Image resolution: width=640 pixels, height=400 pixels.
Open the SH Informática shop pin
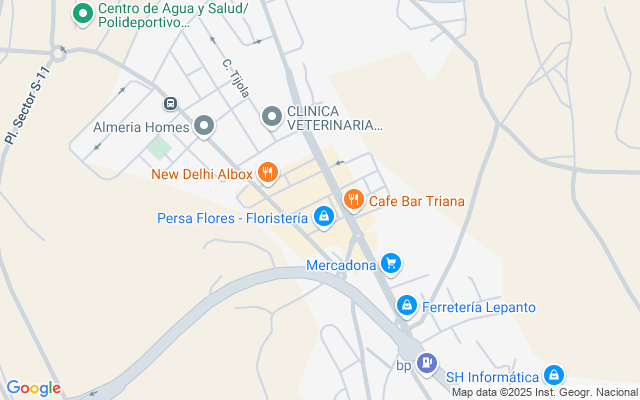tap(554, 376)
